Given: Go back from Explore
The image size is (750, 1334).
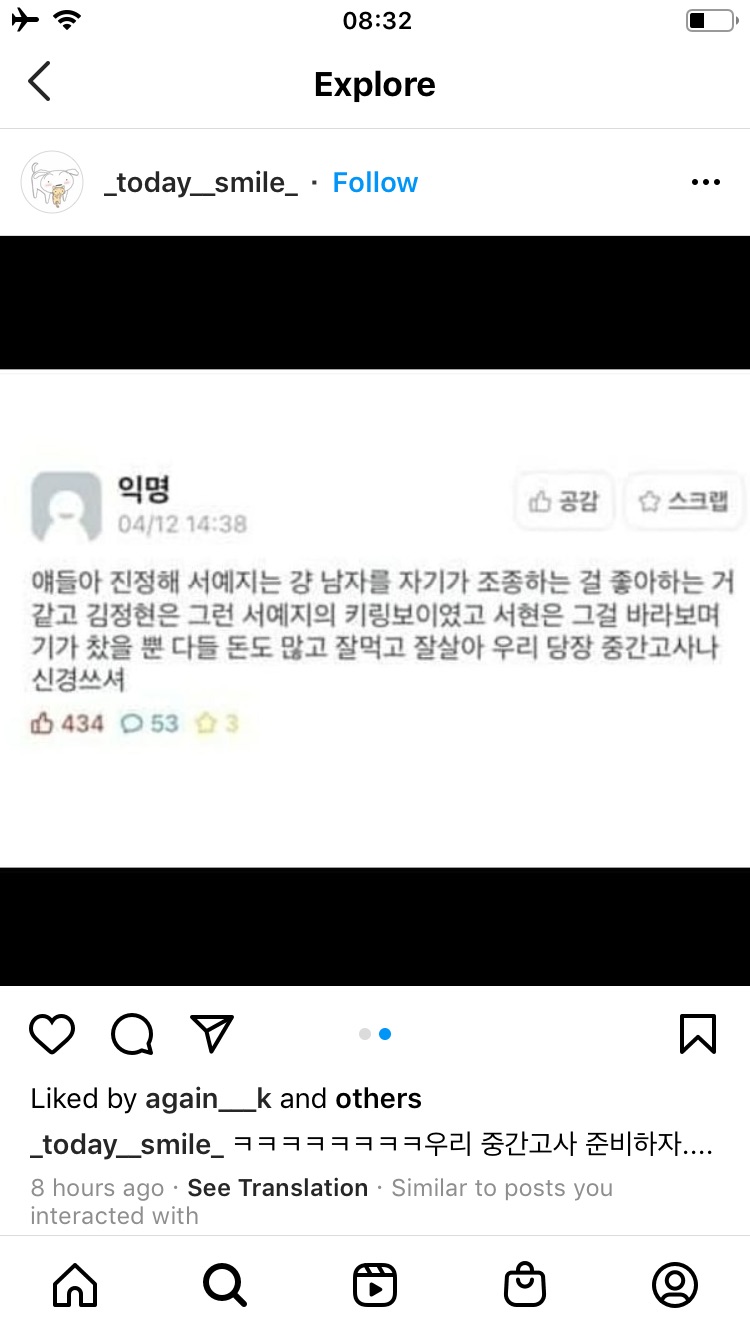Looking at the screenshot, I should point(39,83).
